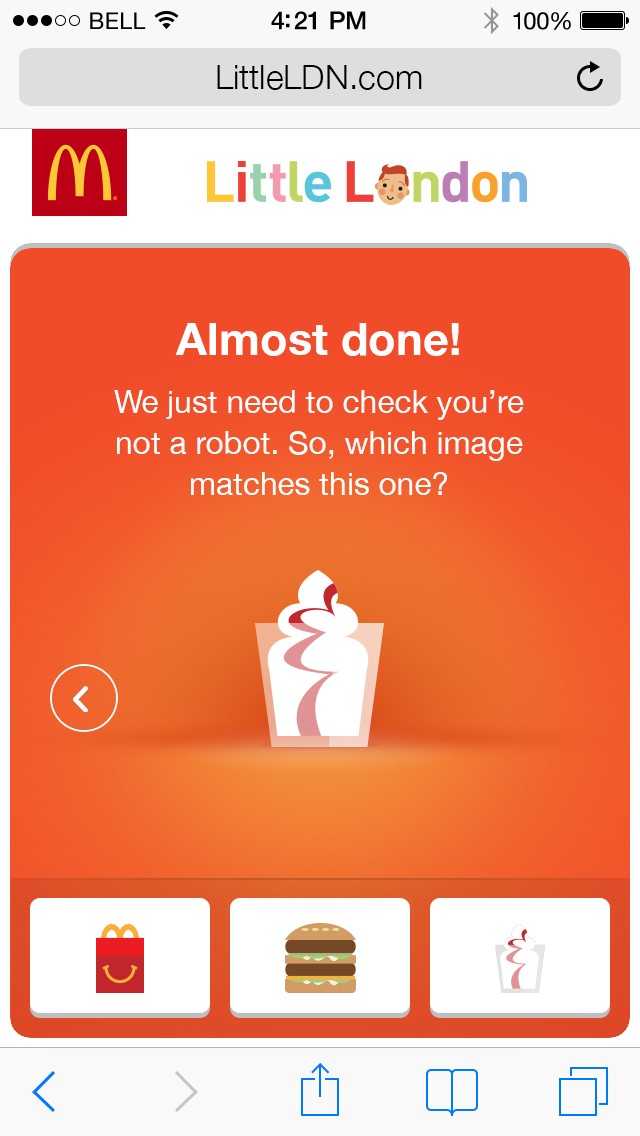The height and width of the screenshot is (1136, 640).
Task: Tap the circular back arrow on orange card
Action: coord(84,698)
